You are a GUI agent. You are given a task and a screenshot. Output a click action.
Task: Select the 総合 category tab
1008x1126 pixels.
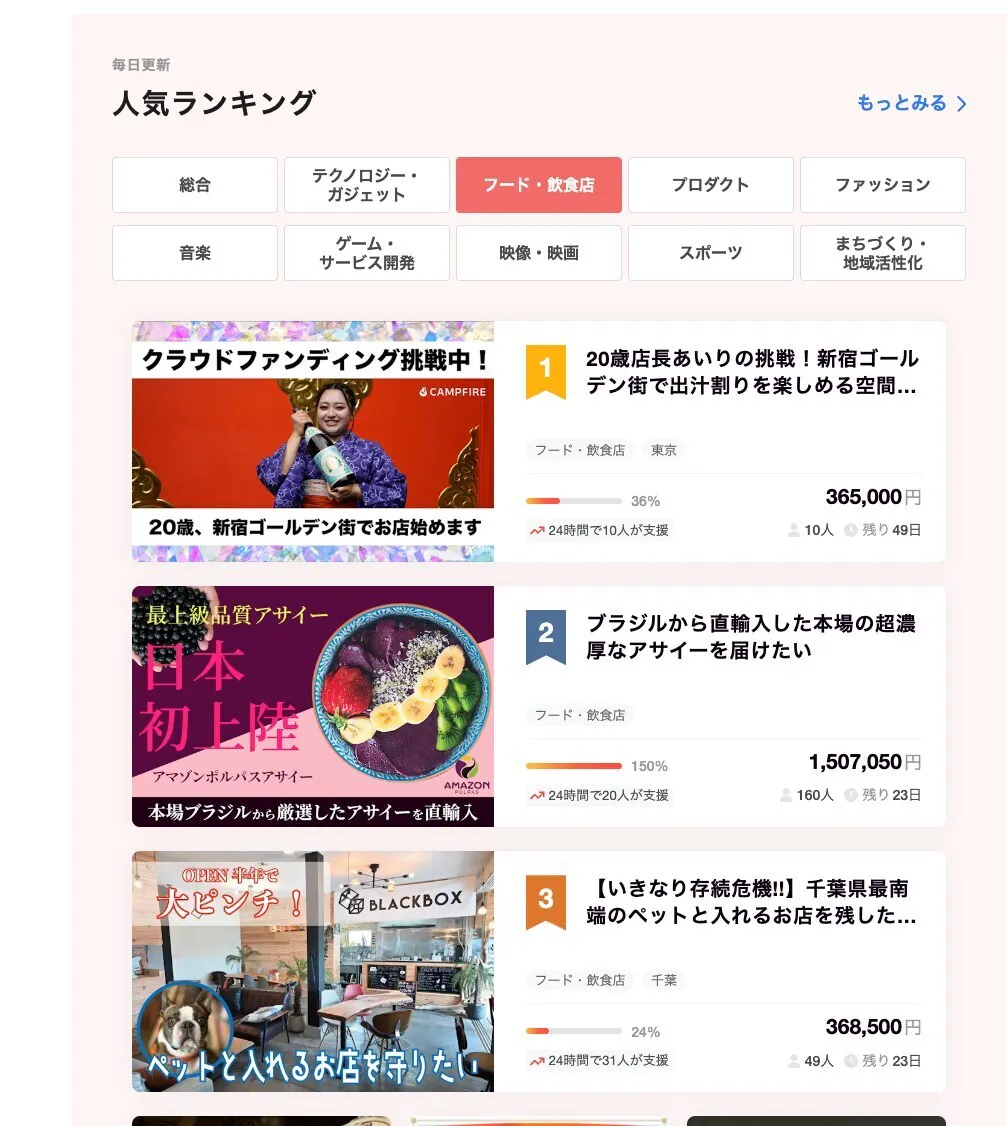click(195, 185)
